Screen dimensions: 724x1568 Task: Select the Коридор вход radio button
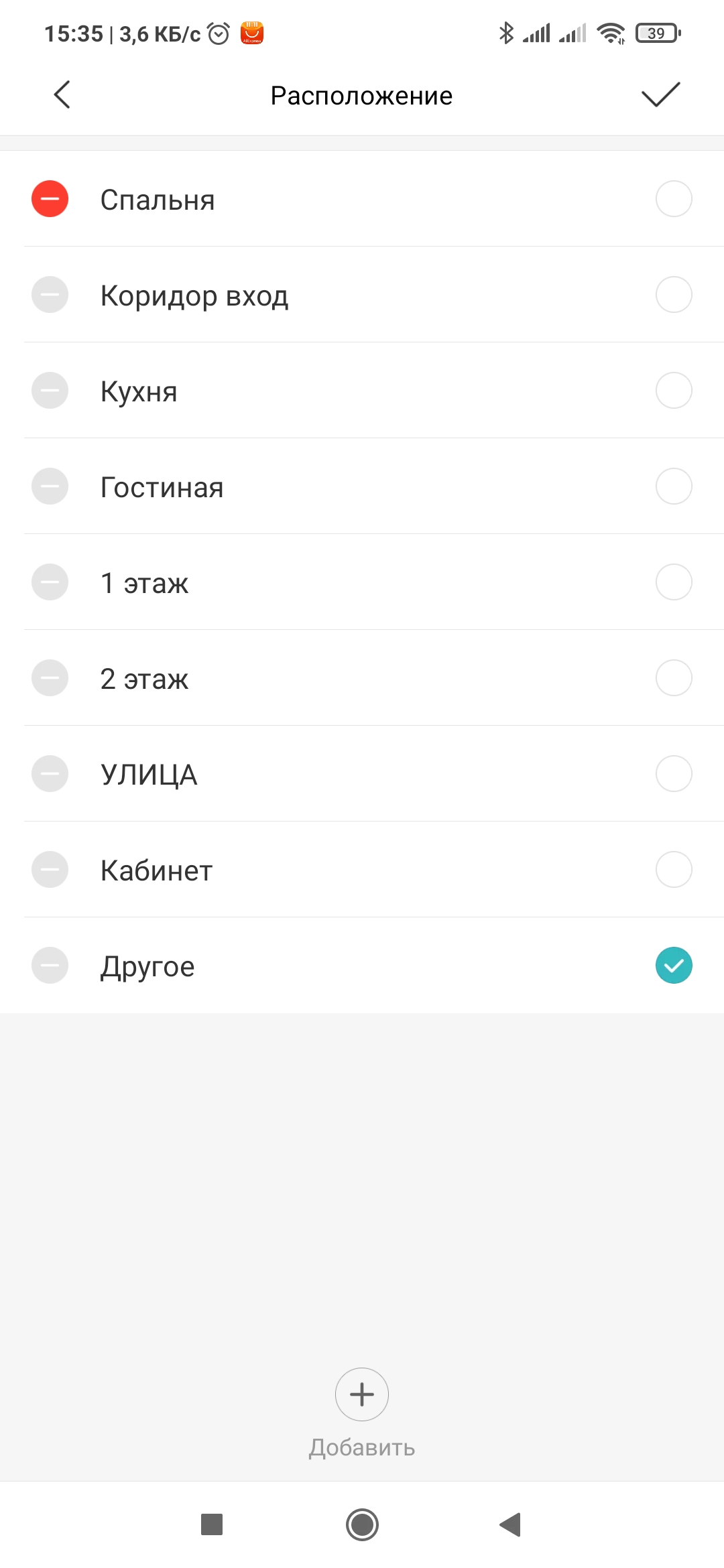674,295
